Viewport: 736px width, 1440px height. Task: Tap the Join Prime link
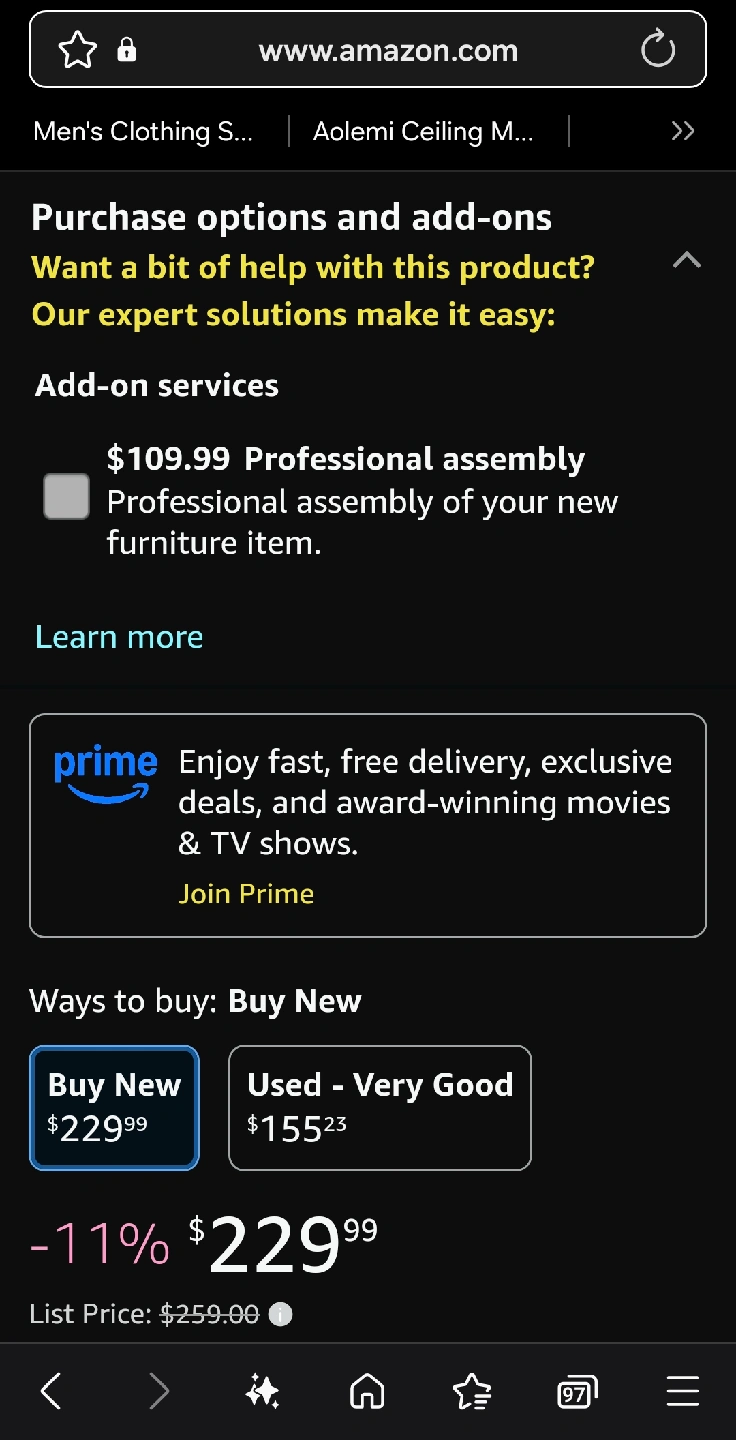[x=246, y=893]
